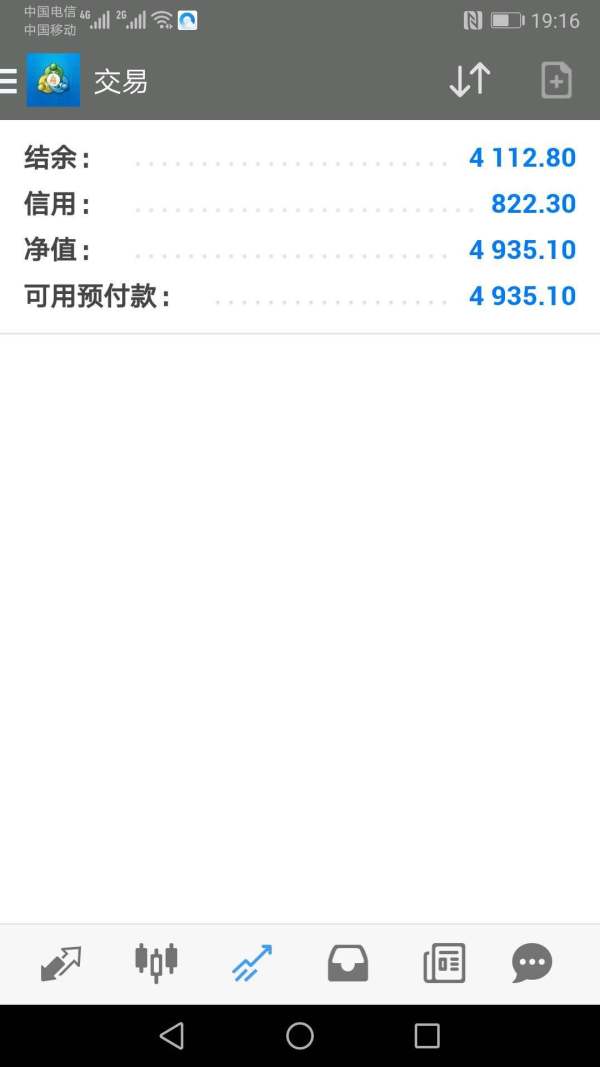Viewport: 600px width, 1067px height.
Task: Create a new order
Action: (x=556, y=80)
